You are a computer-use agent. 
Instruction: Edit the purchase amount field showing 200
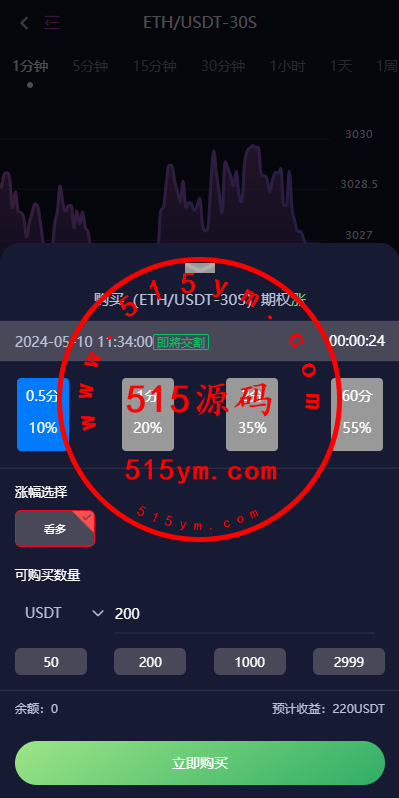tap(245, 614)
